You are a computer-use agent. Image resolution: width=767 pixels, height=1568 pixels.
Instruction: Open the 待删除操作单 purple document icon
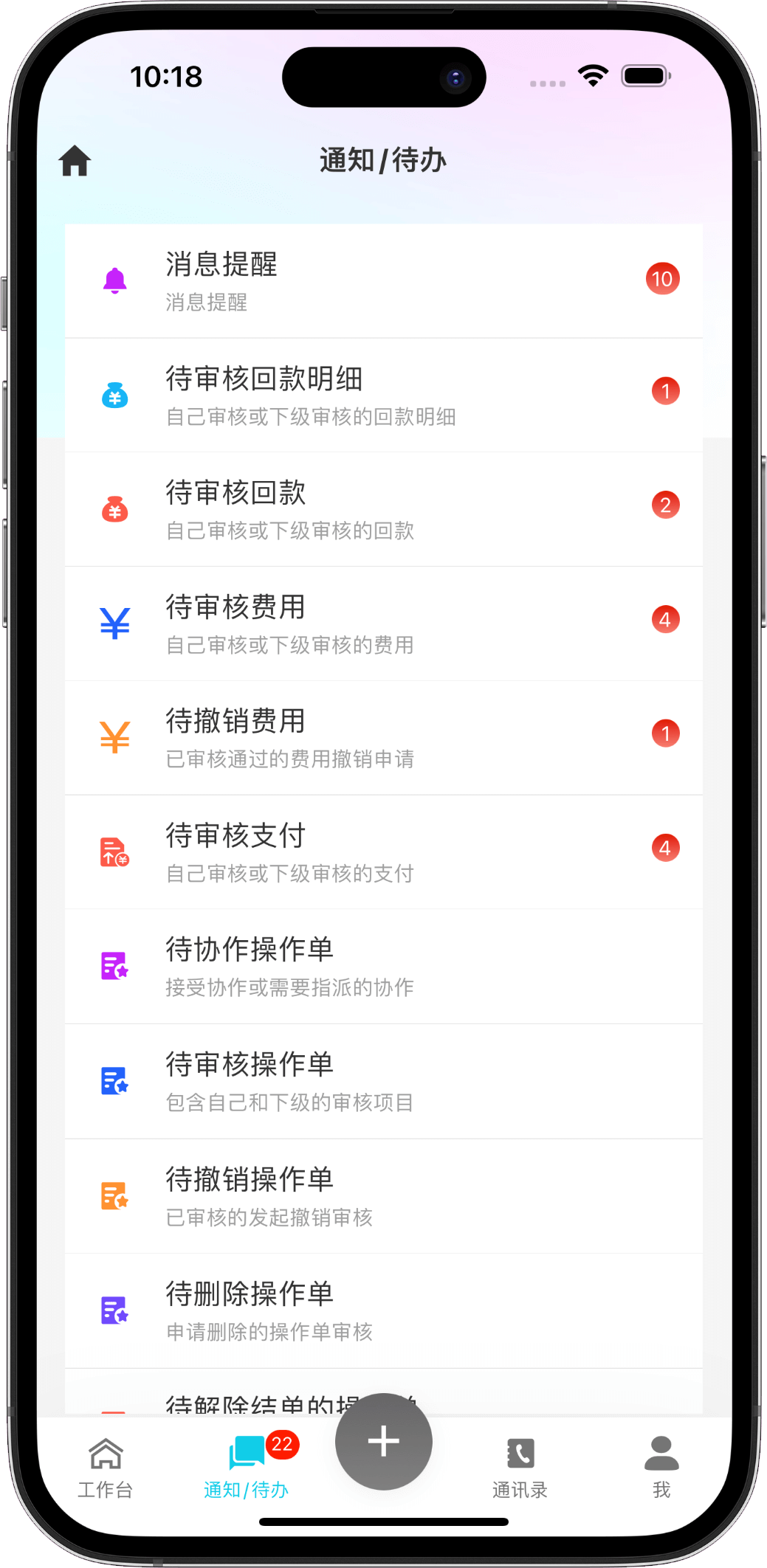(114, 1310)
